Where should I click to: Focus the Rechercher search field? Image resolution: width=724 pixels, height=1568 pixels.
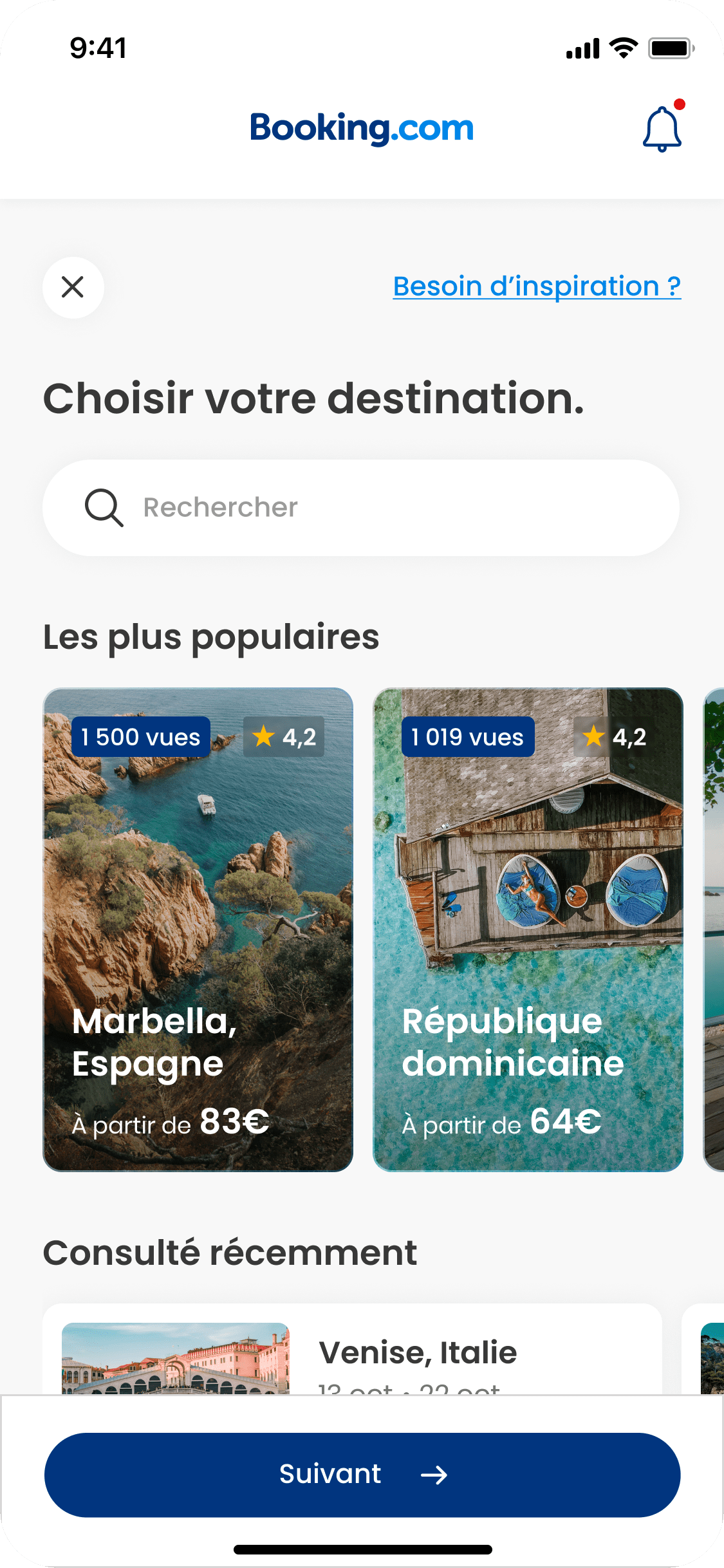tap(360, 508)
